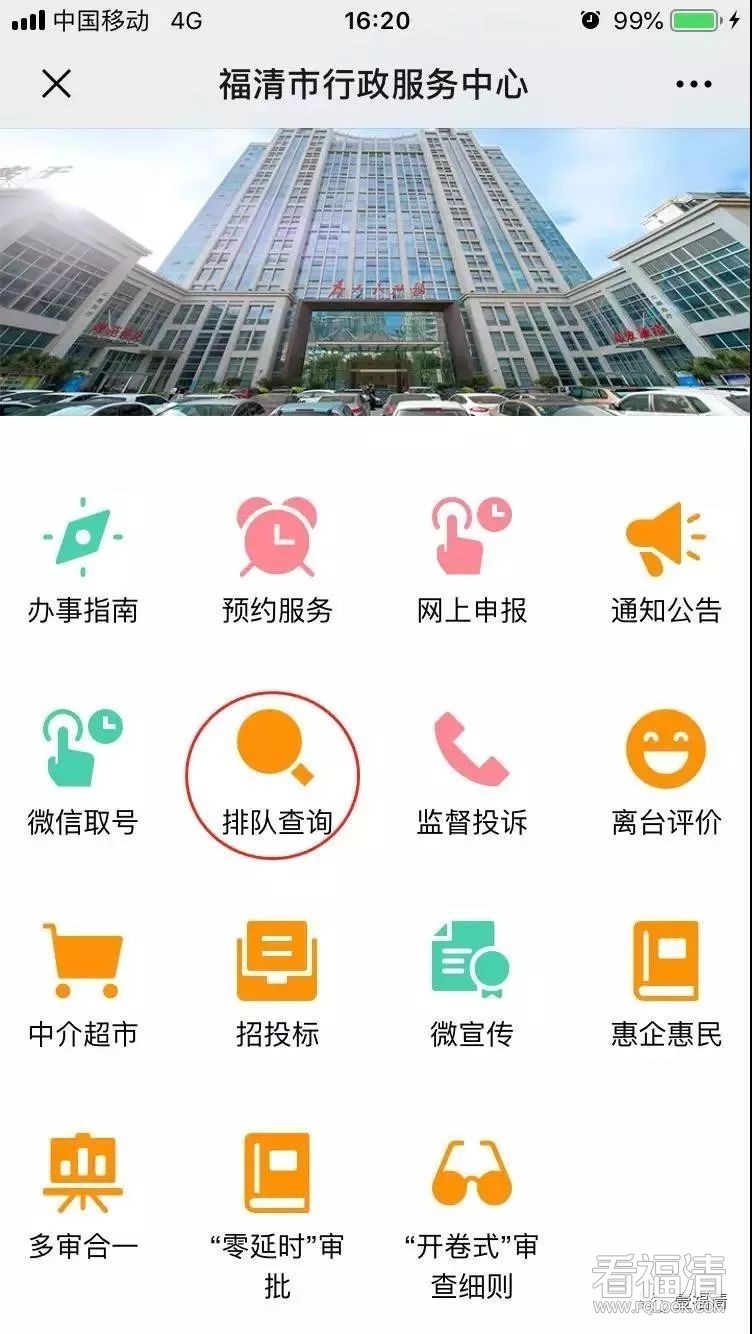Open 网上申报 online application
Screen dimensions: 752x1334
[x=471, y=562]
